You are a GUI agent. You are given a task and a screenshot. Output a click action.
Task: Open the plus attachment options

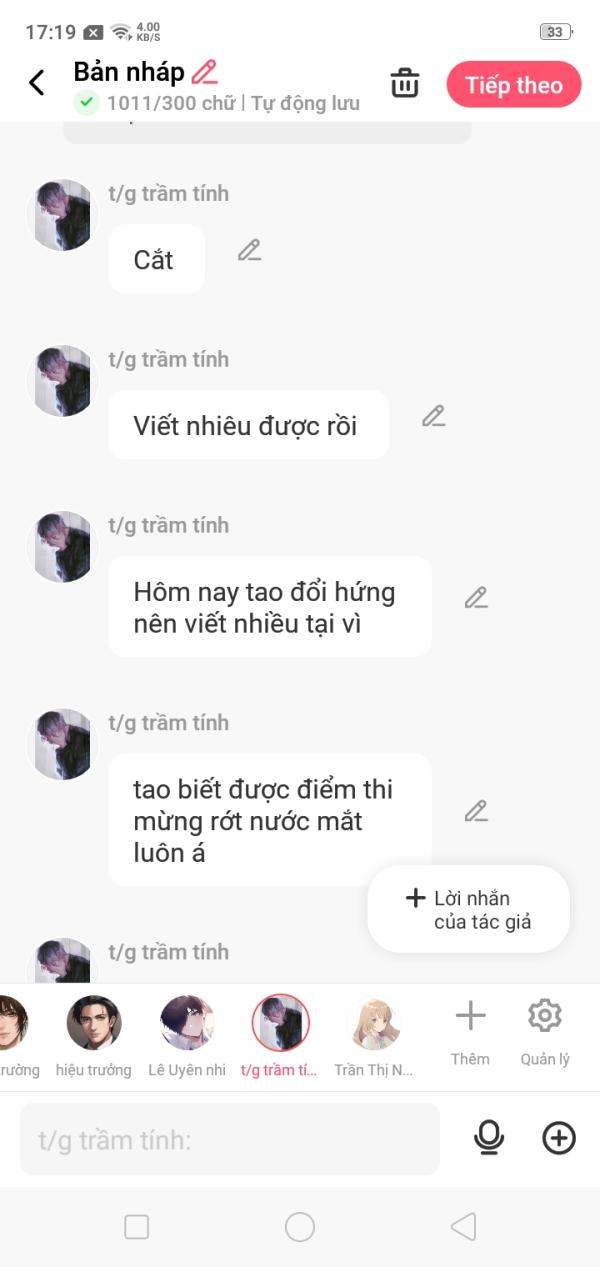click(559, 1138)
